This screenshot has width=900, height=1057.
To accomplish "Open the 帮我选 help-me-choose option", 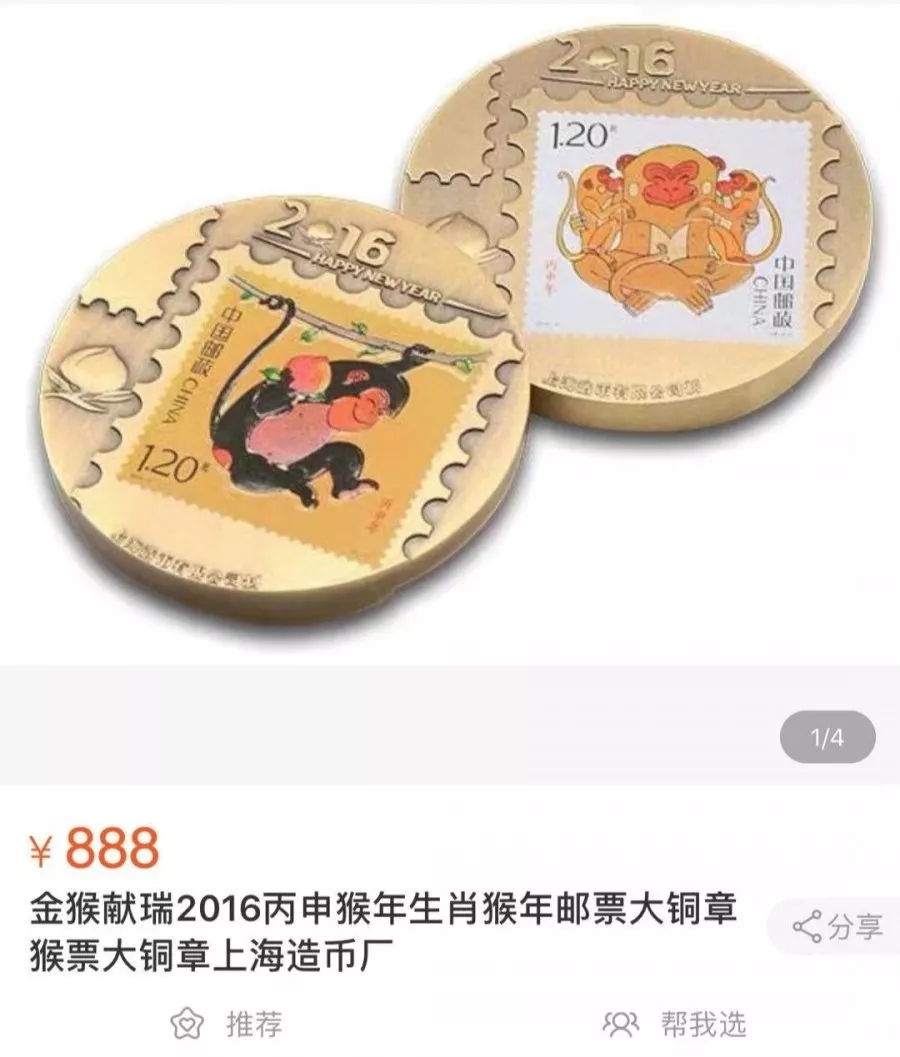I will tap(676, 1023).
